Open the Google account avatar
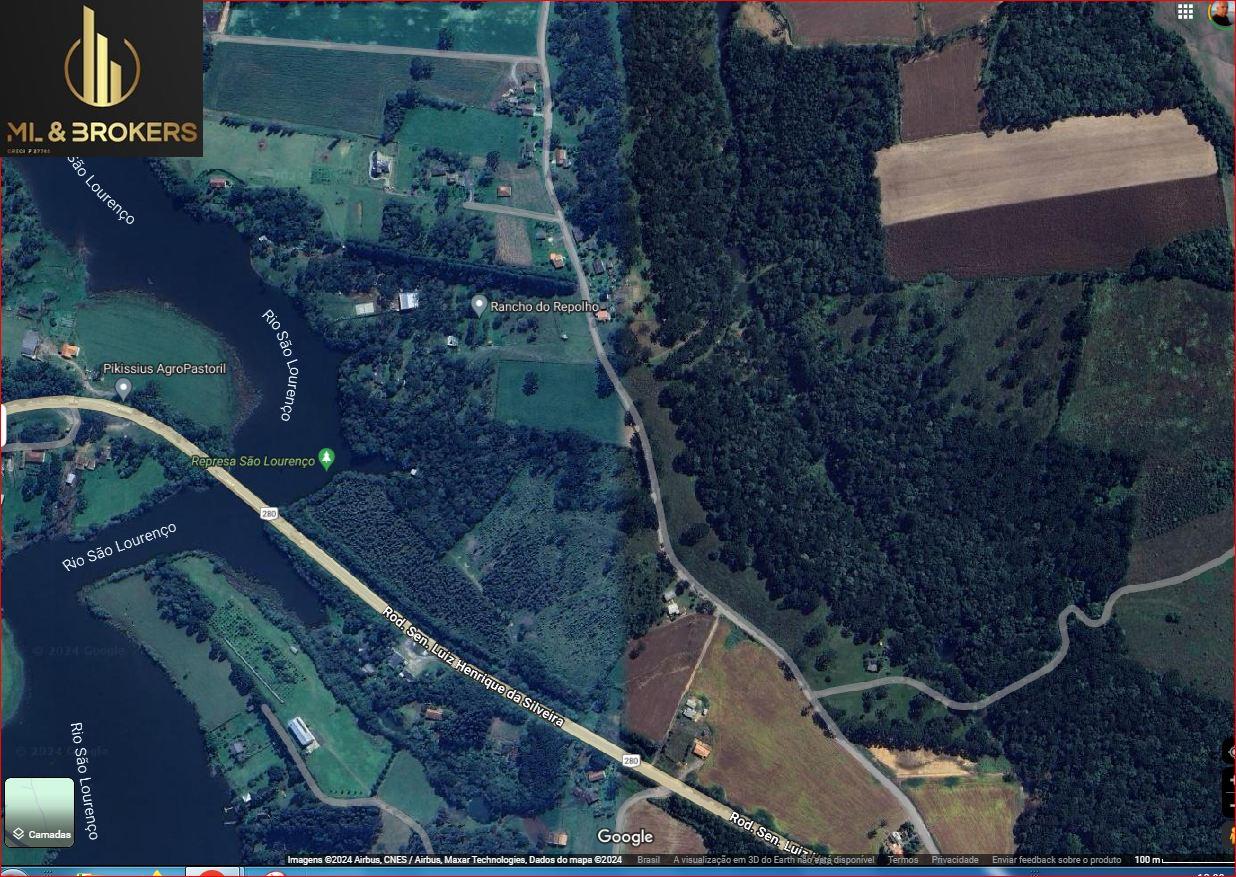 pyautogui.click(x=1221, y=12)
